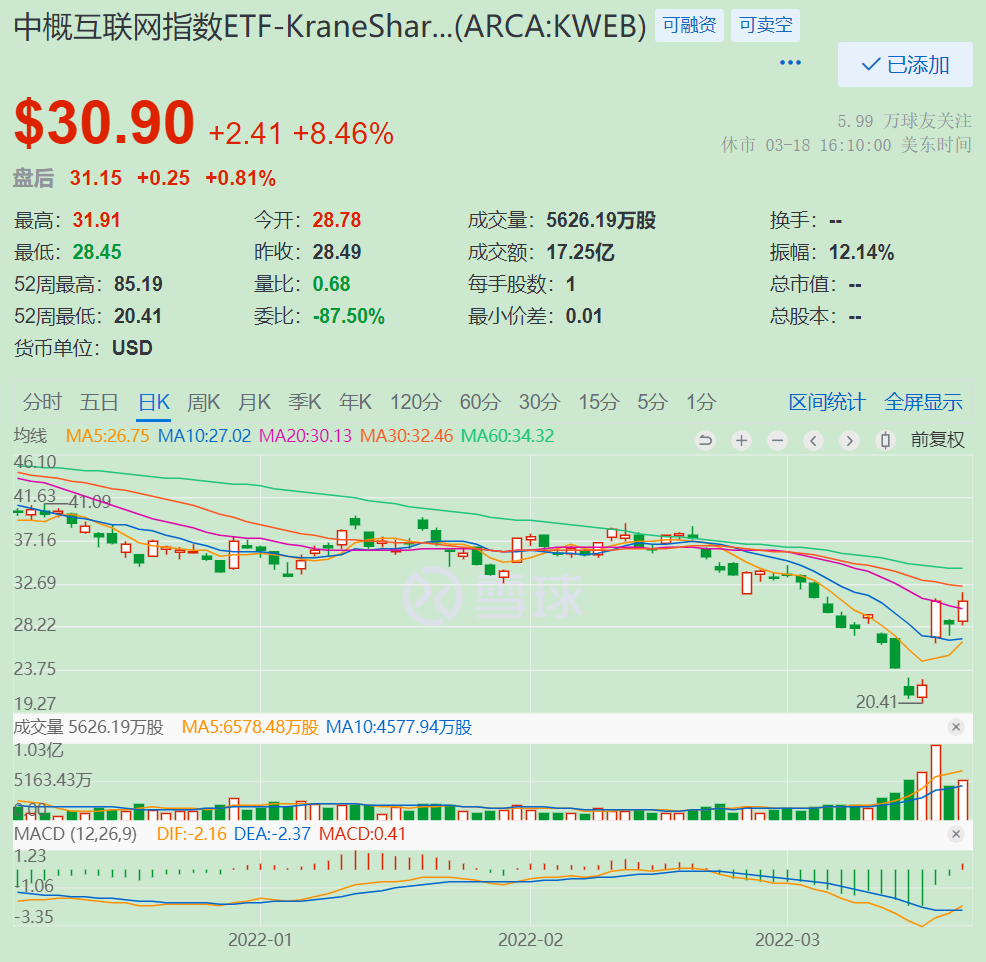Reset the chart with the undo arrow
This screenshot has width=986, height=962.
pos(705,440)
